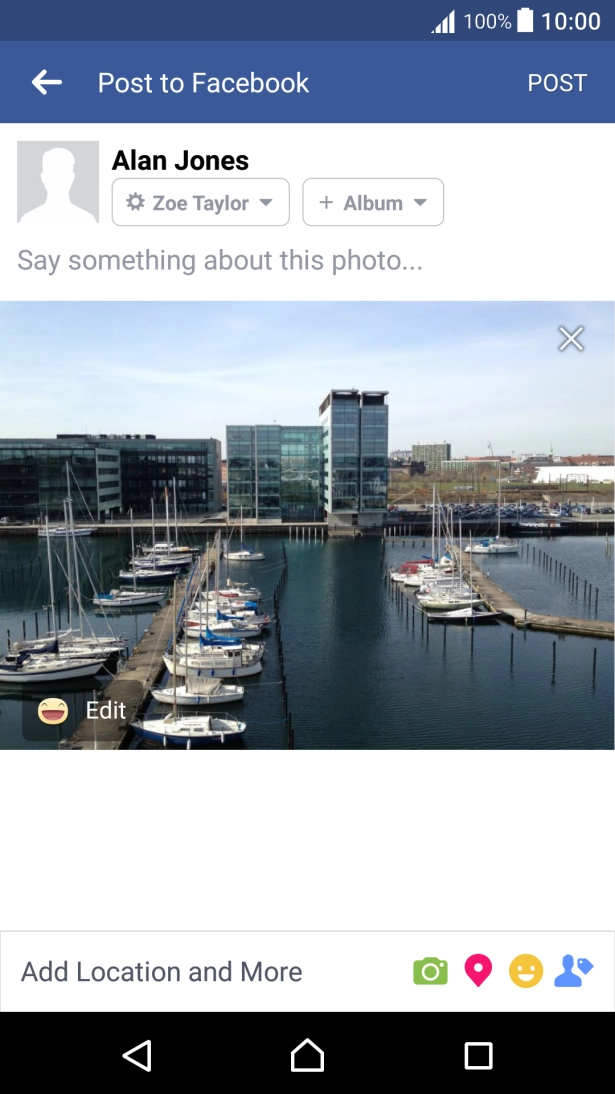Focus the 'Say something about this photo' field
The height and width of the screenshot is (1094, 615).
coord(220,261)
